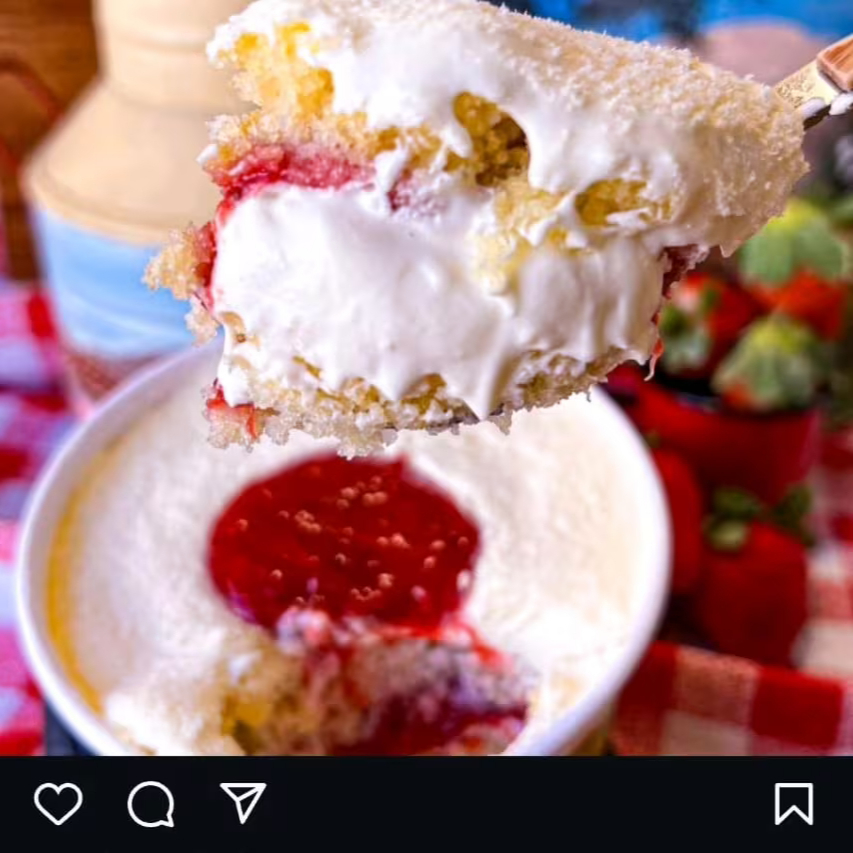Like this cake post
Viewport: 853px width, 853px height.
click(58, 803)
